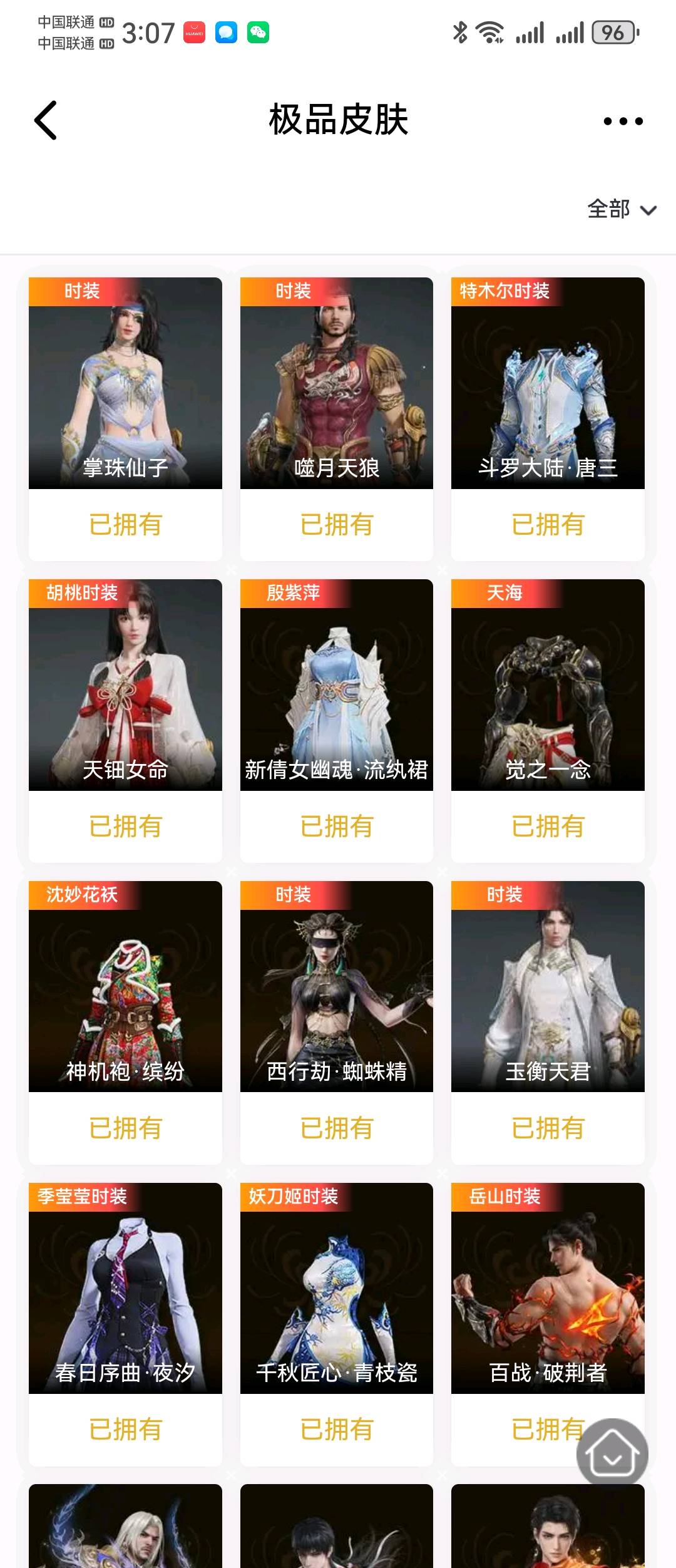
Task: Select the 斗罗大陆·唐三 skin card
Action: (x=548, y=383)
